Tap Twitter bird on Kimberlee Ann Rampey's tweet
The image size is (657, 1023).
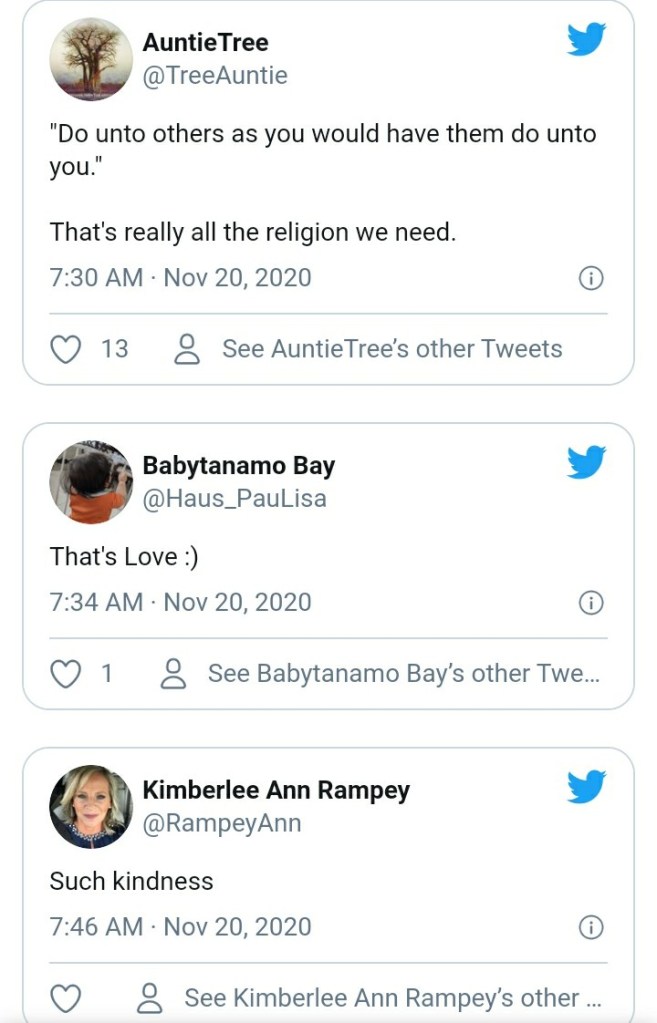587,787
